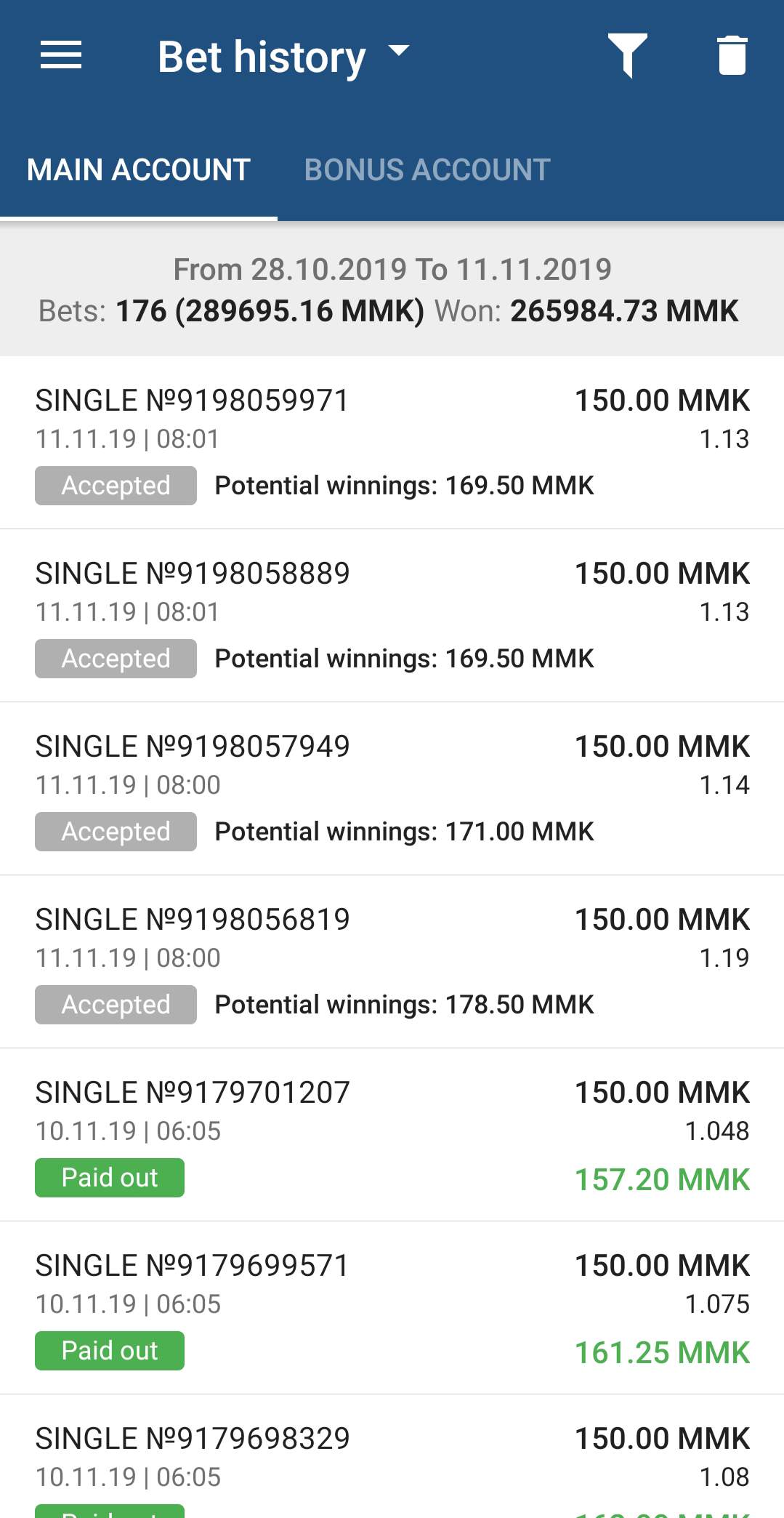The height and width of the screenshot is (1518, 784).
Task: Switch to the Bonus Account tab
Action: [427, 170]
